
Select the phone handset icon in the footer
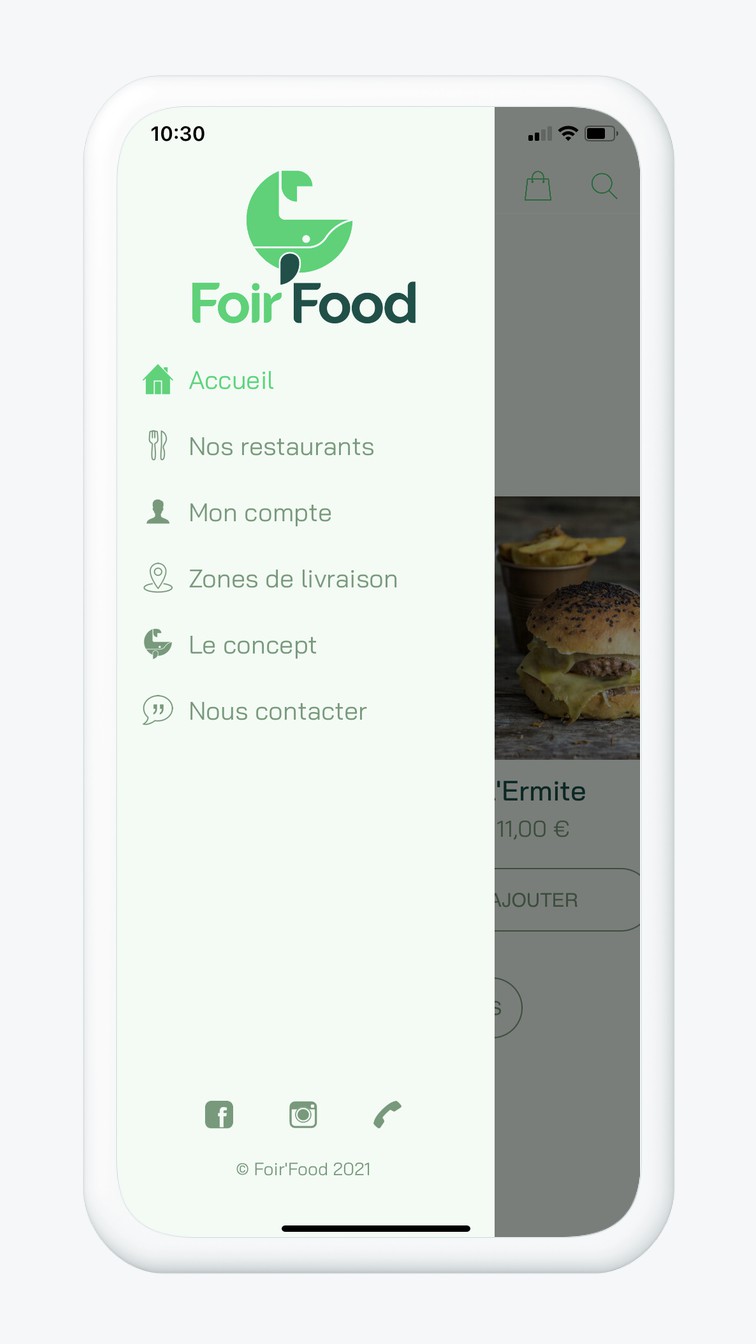click(387, 1114)
